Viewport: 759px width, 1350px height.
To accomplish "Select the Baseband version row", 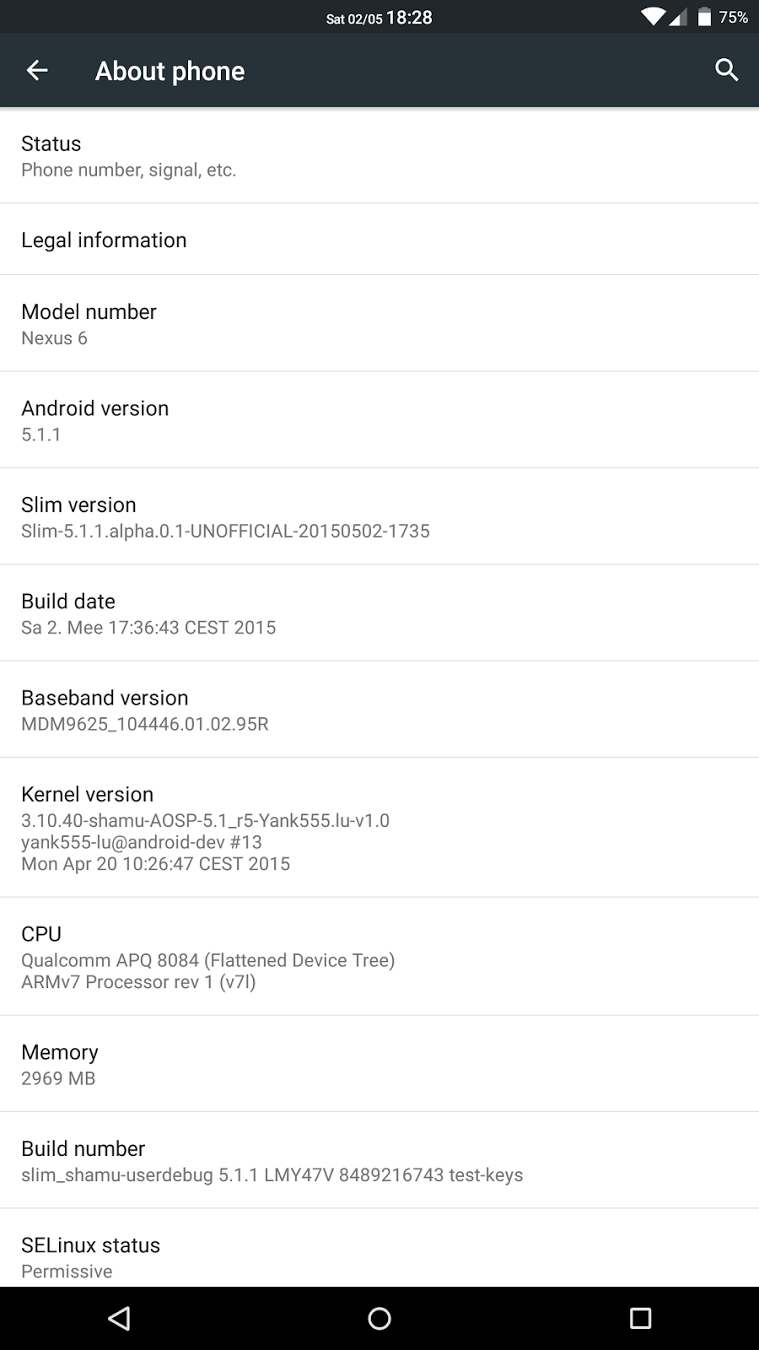I will (379, 710).
